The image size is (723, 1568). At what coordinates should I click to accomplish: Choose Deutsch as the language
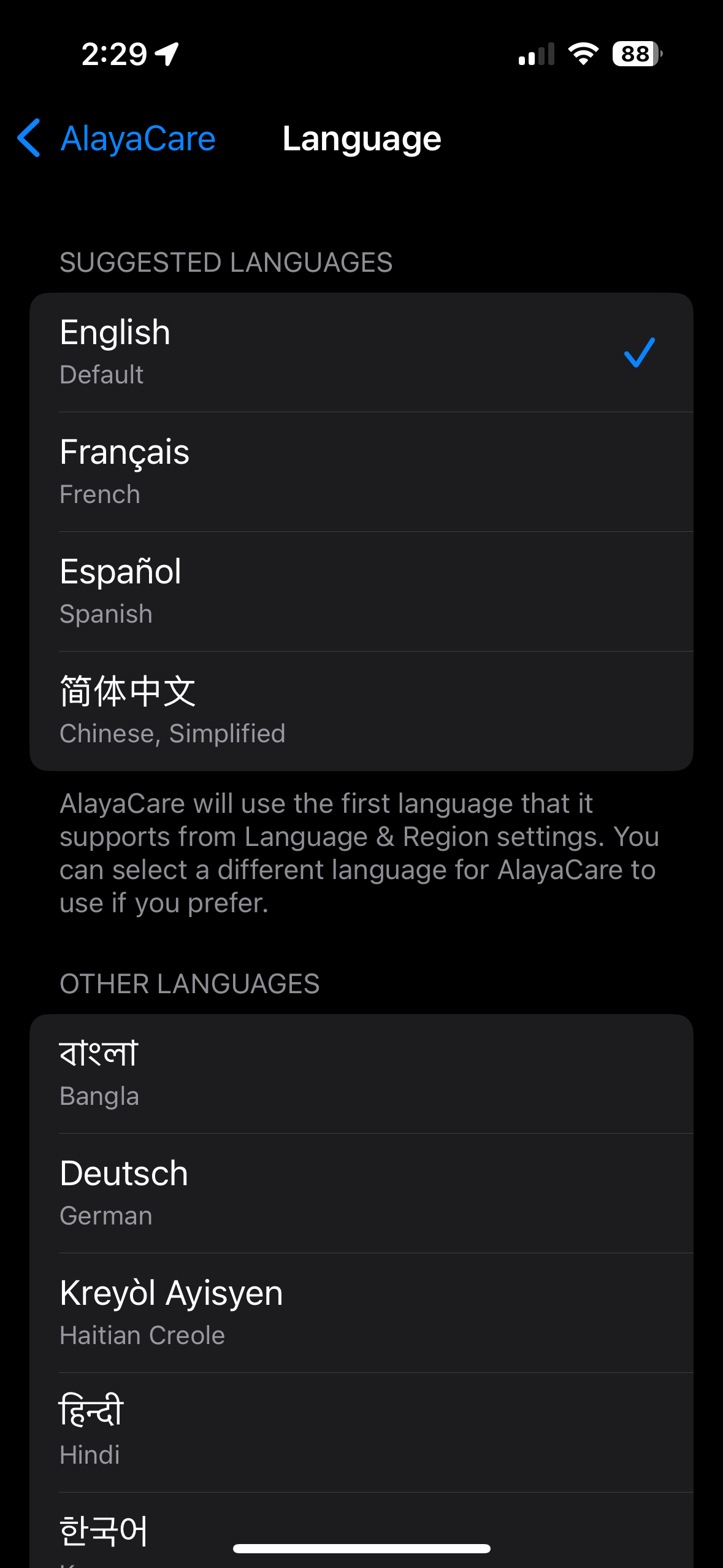pyautogui.click(x=361, y=1193)
